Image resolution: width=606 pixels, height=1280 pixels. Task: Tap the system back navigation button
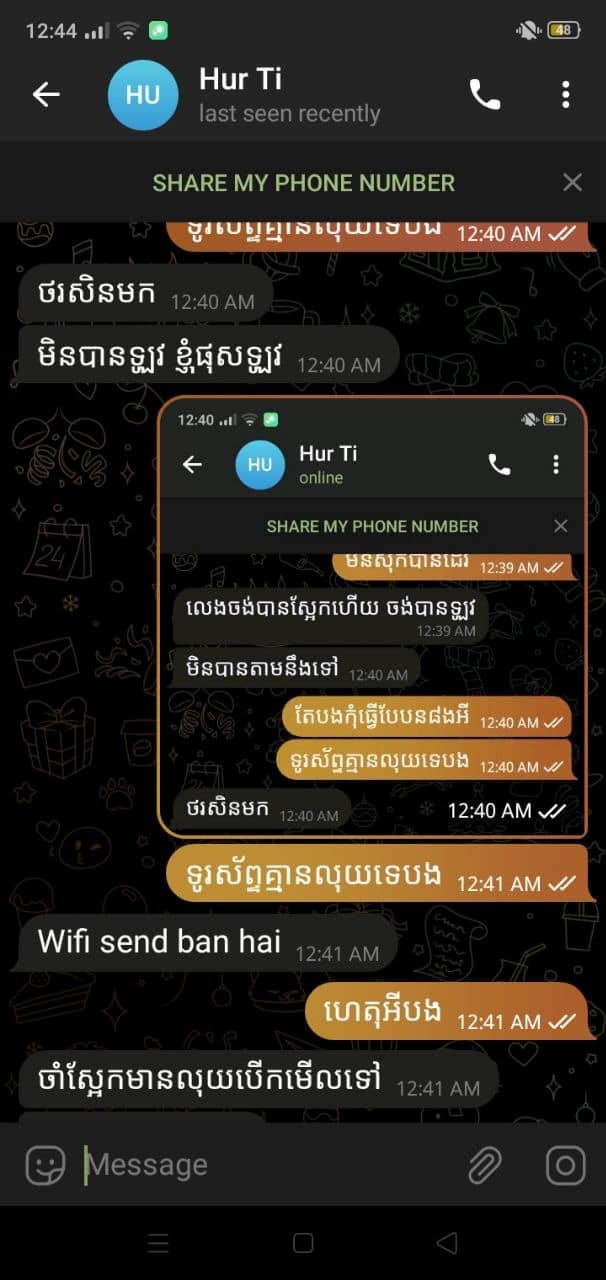tap(447, 1243)
